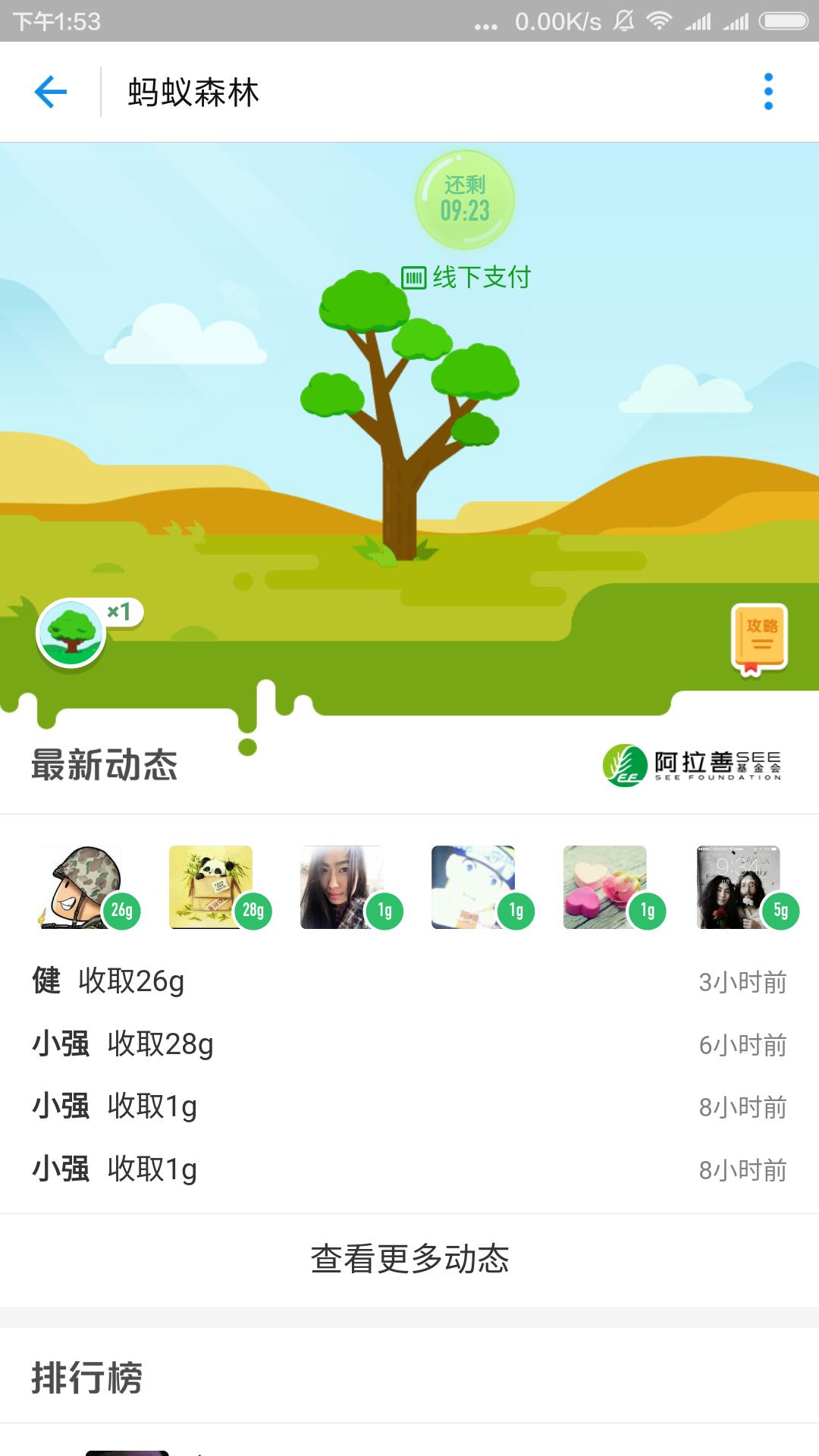
Task: Open soldier cartoon avatar with 26g
Action: pyautogui.click(x=80, y=887)
